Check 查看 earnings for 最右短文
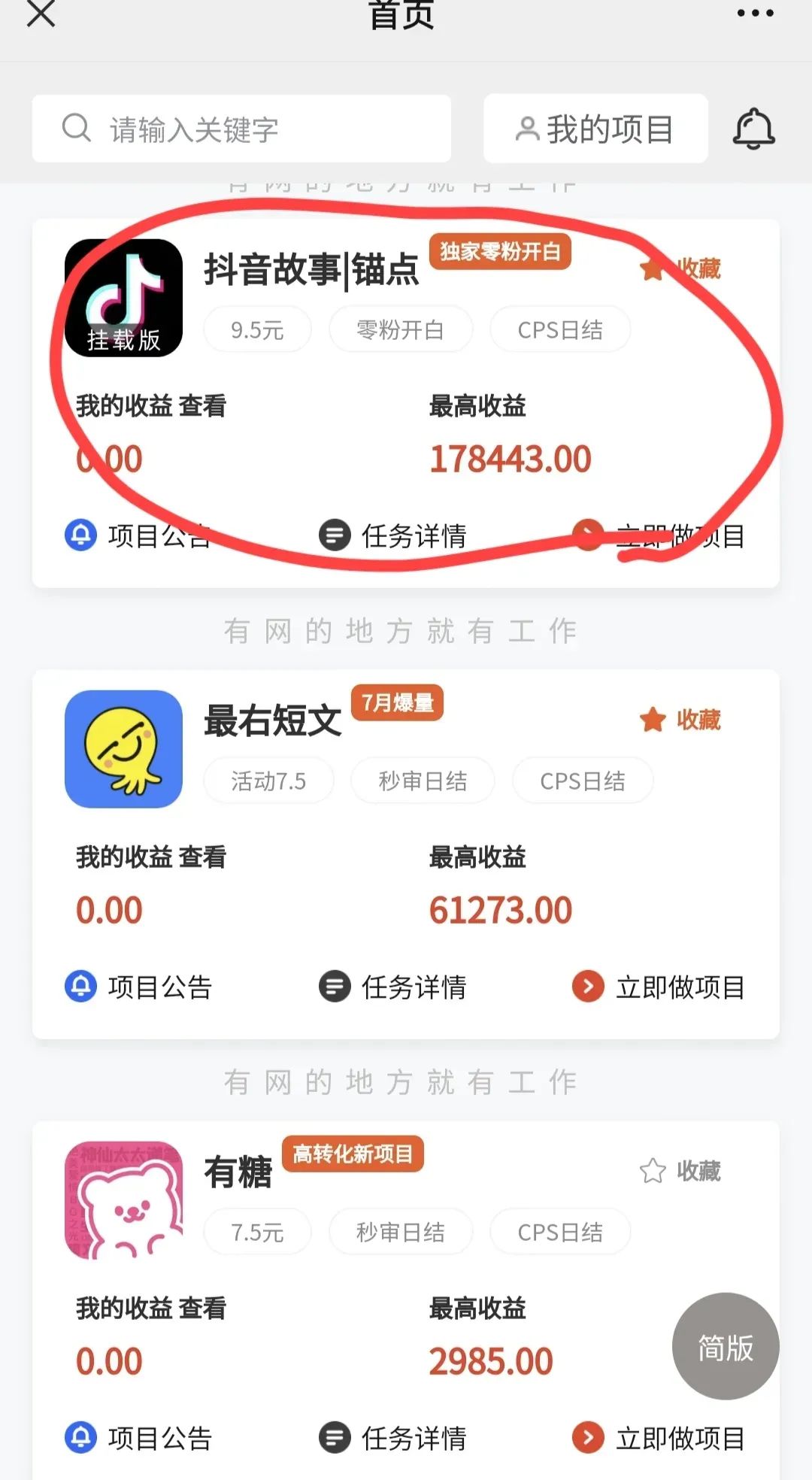The width and height of the screenshot is (812, 1480). (203, 857)
